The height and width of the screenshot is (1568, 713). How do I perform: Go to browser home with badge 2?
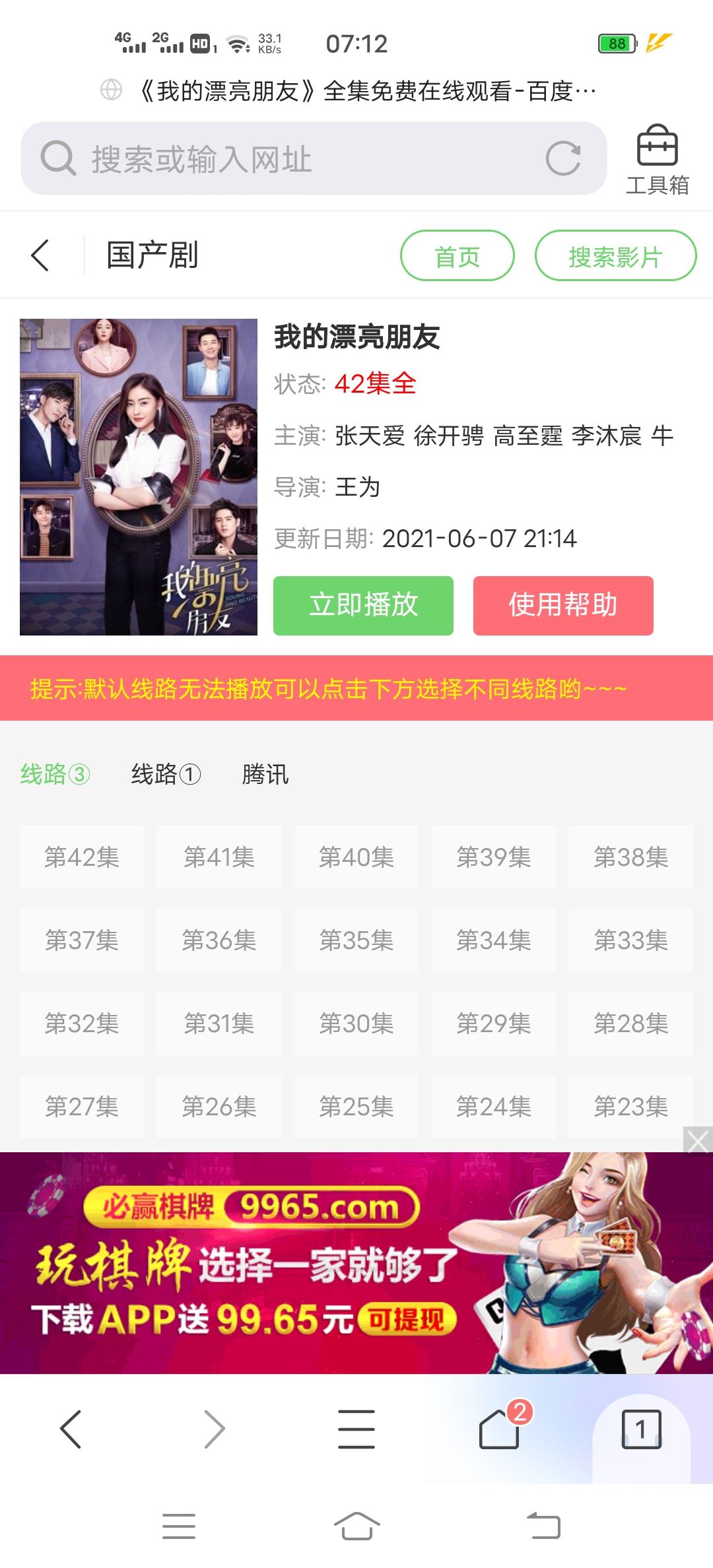pyautogui.click(x=500, y=1429)
